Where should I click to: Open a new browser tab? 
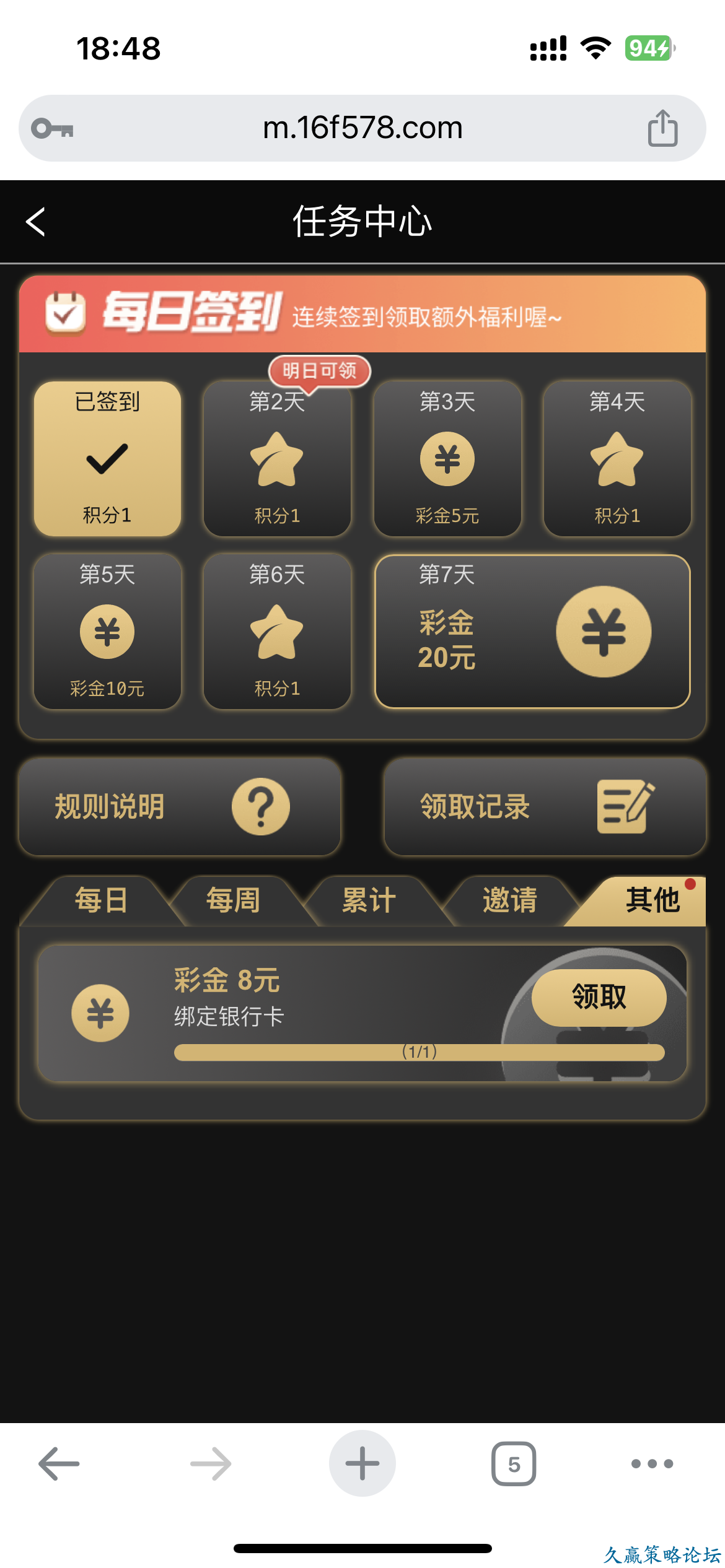(362, 1463)
